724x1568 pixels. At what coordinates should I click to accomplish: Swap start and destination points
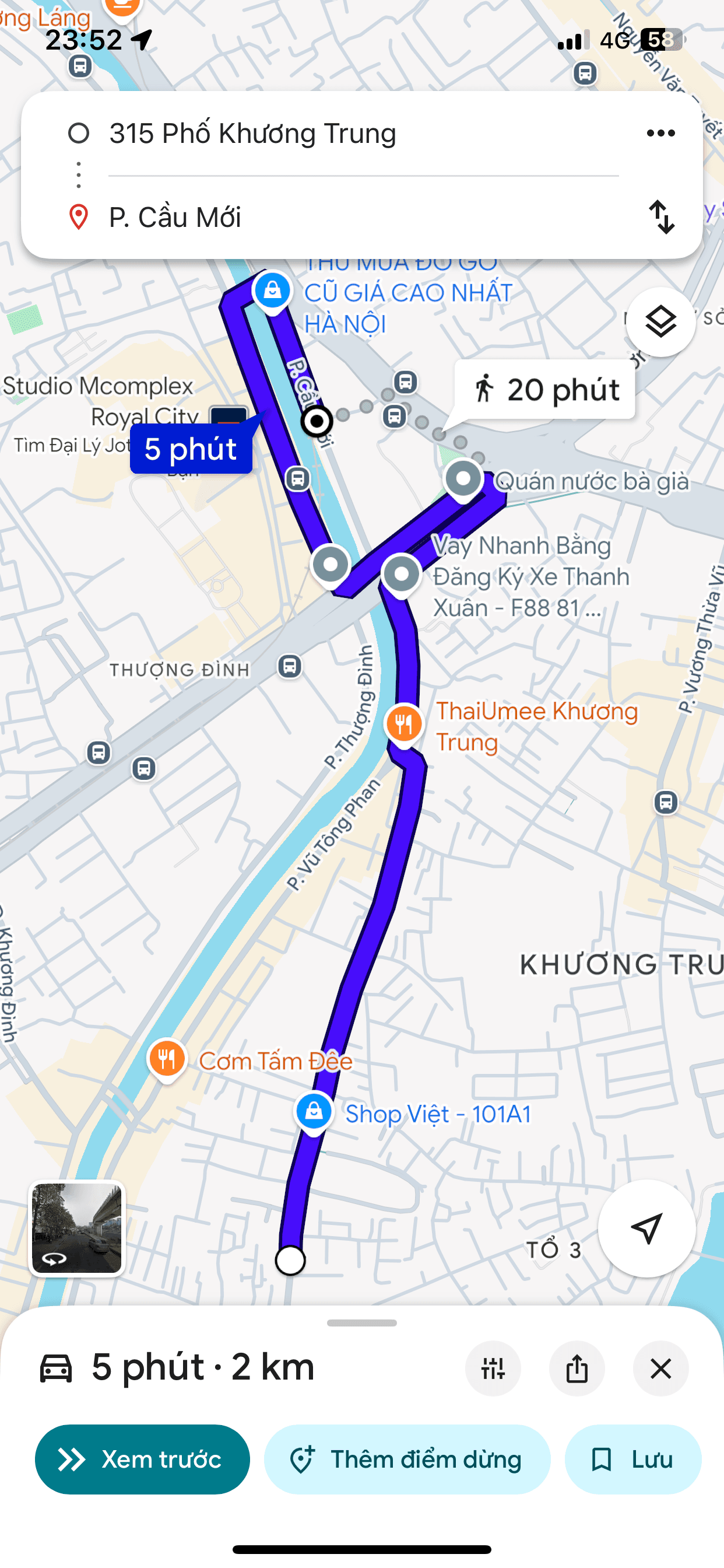tap(661, 216)
